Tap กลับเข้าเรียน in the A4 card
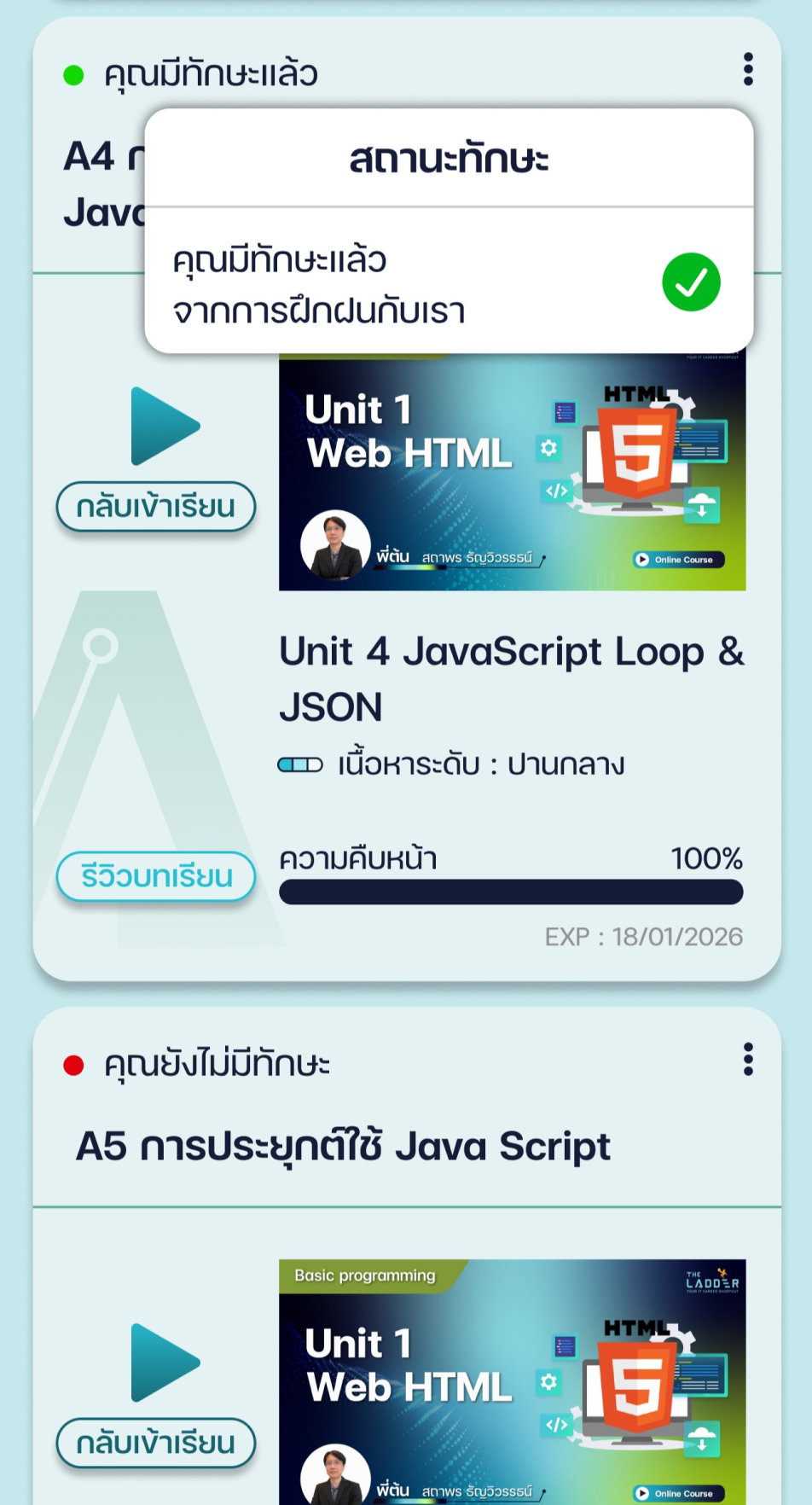812x1505 pixels. 156,507
